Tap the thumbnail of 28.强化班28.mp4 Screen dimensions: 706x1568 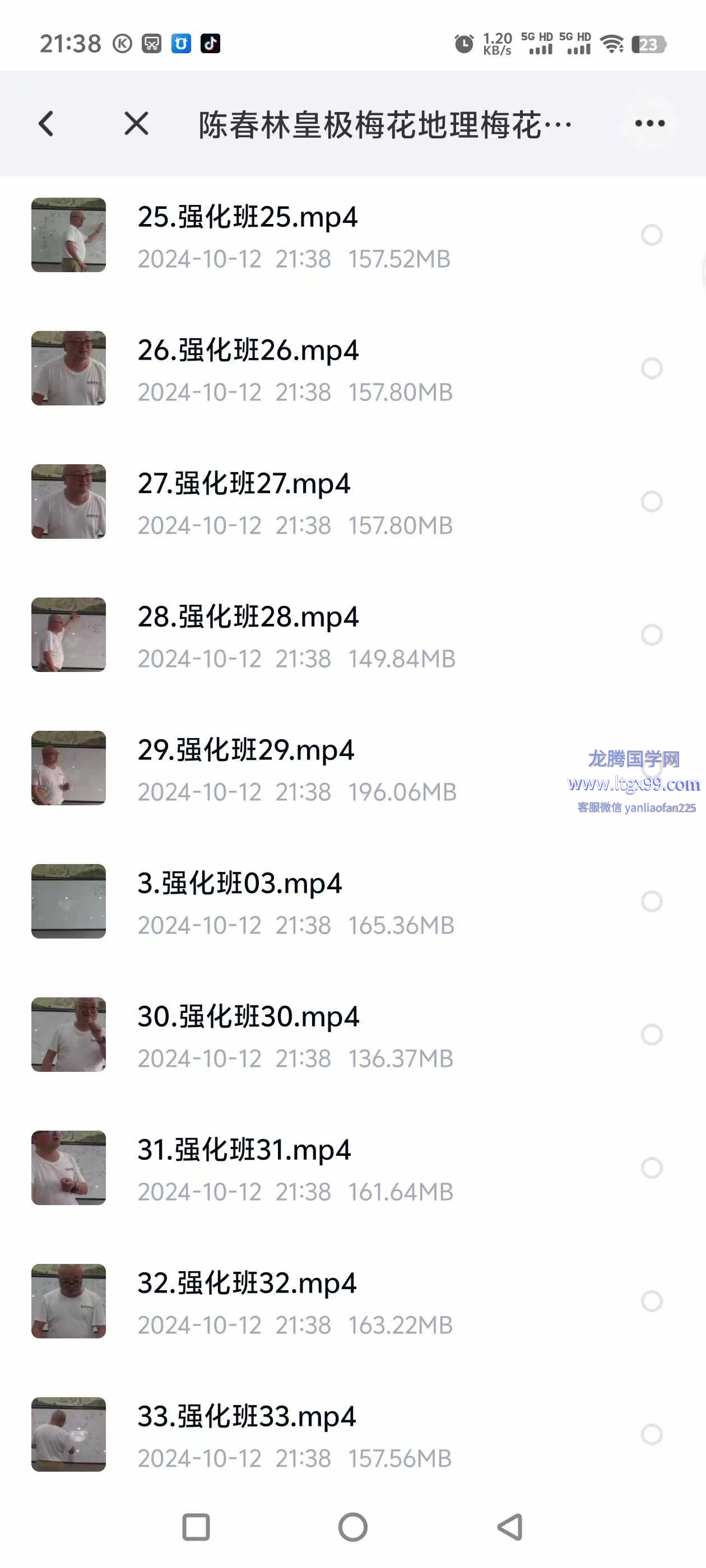69,635
